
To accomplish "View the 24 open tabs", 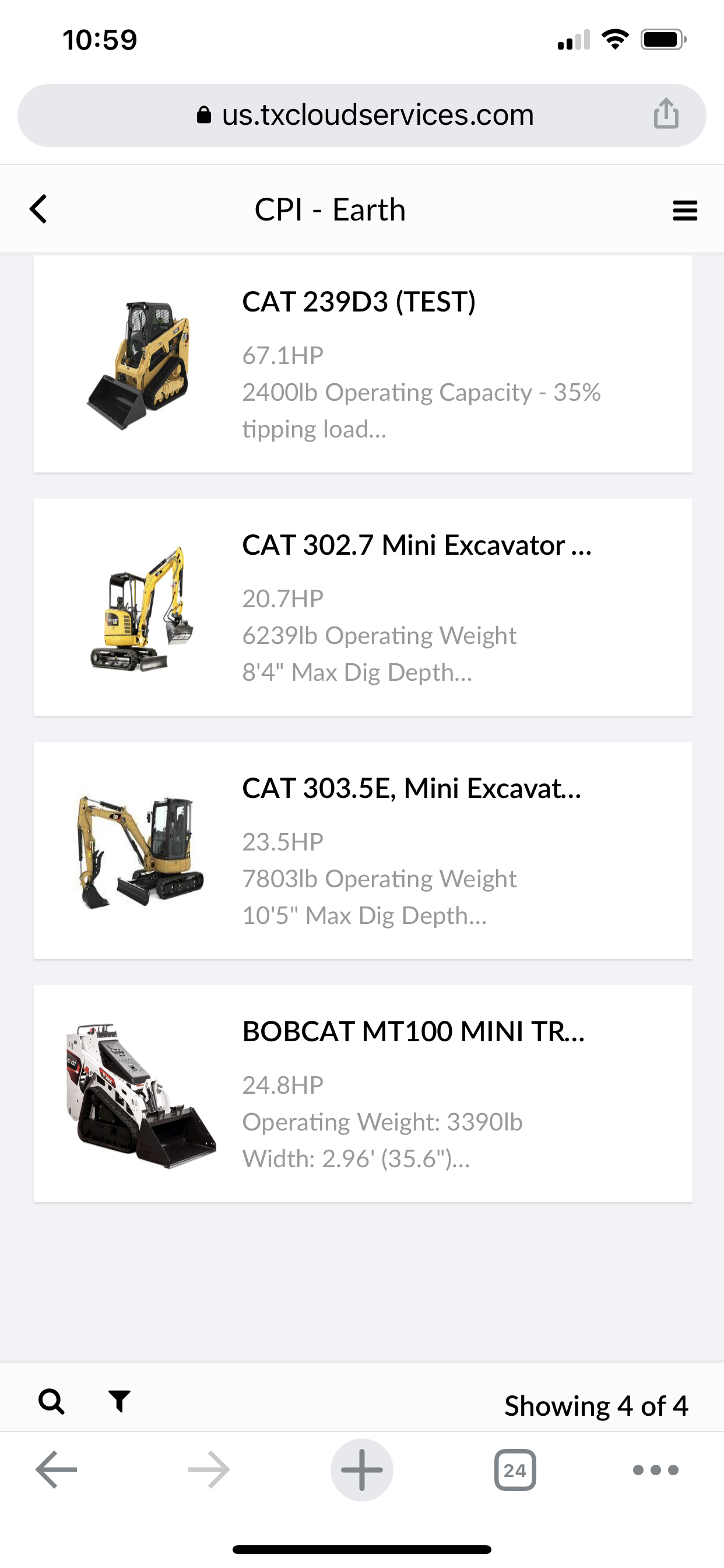I will point(515,1470).
